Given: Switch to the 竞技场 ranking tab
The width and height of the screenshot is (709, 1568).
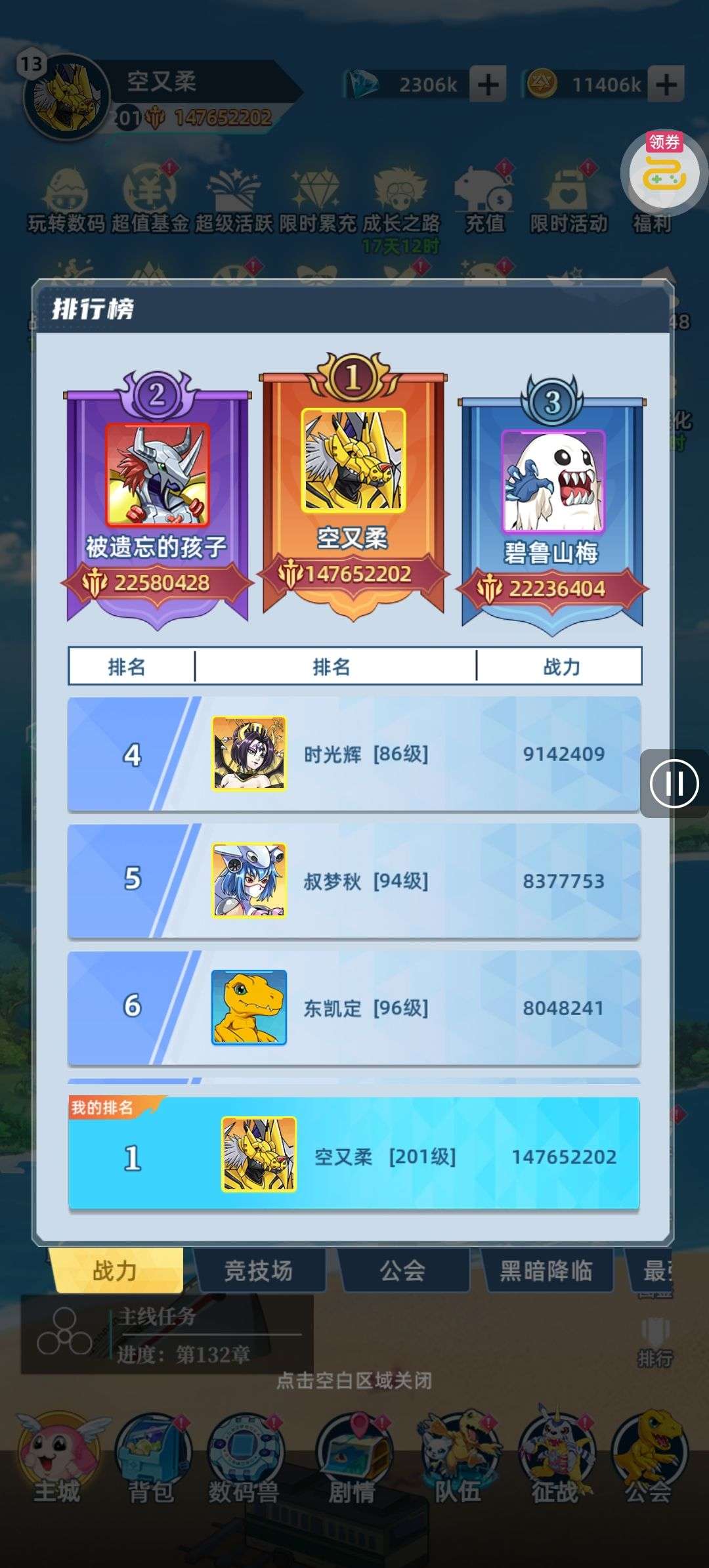Looking at the screenshot, I should pos(259,1271).
